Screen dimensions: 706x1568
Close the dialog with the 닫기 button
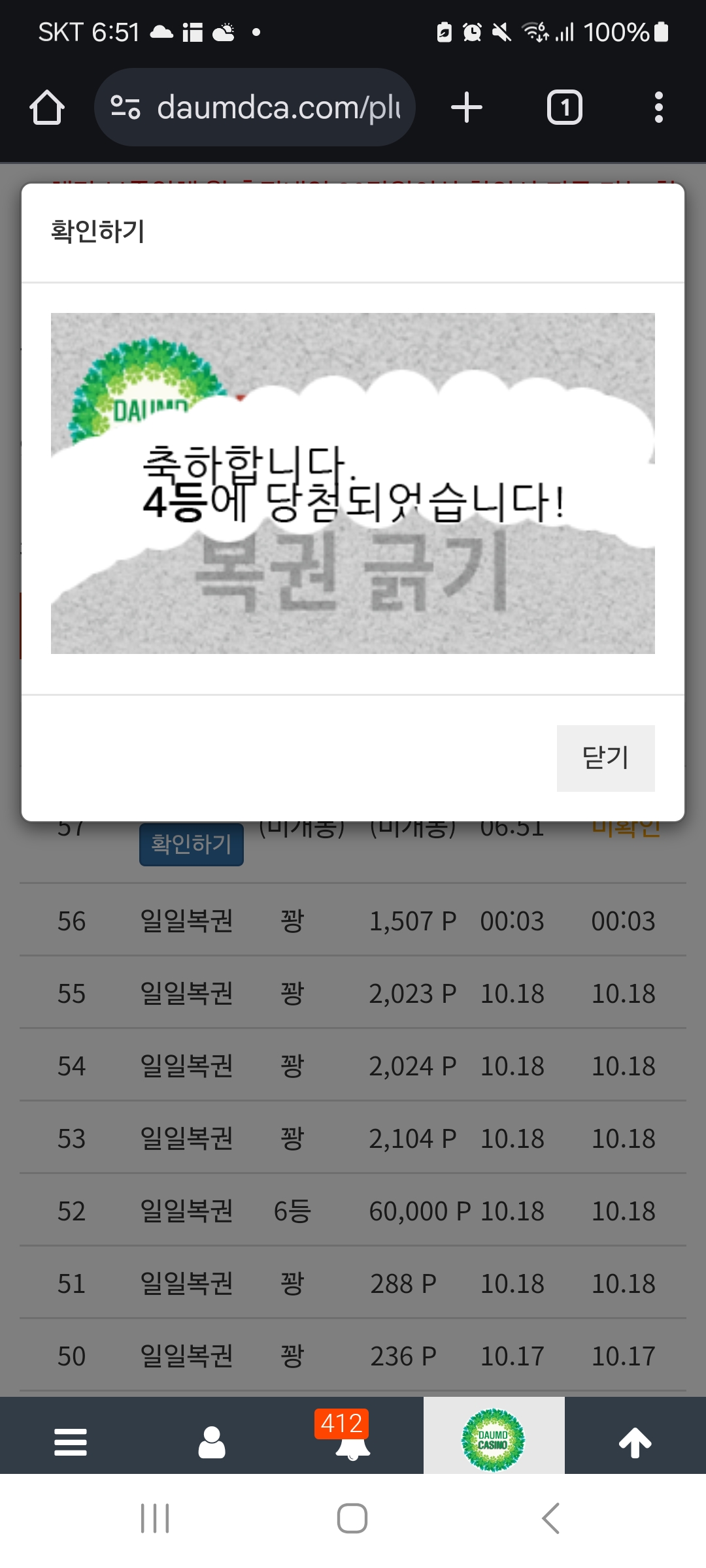(x=605, y=758)
